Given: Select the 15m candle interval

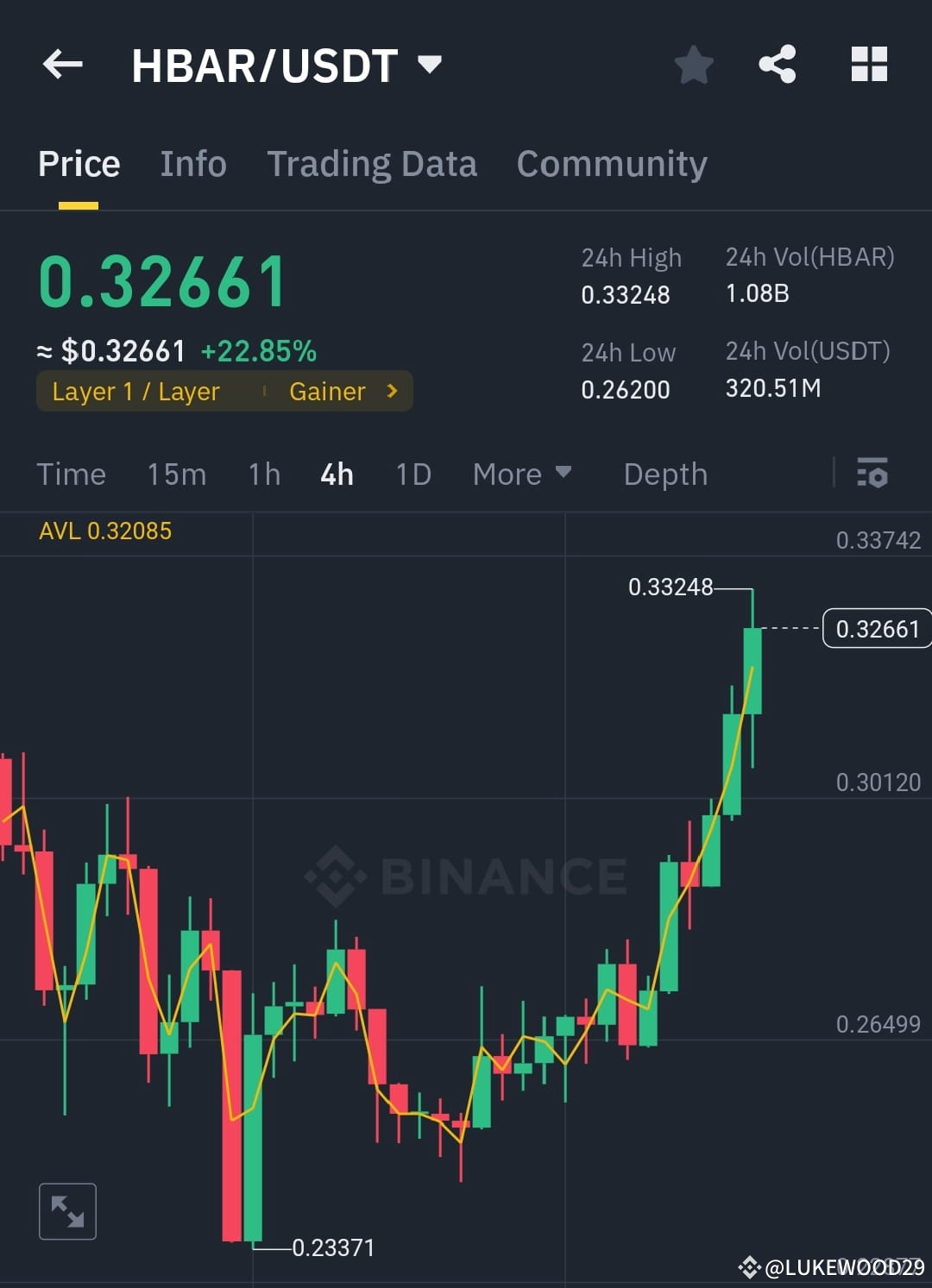Looking at the screenshot, I should point(176,474).
